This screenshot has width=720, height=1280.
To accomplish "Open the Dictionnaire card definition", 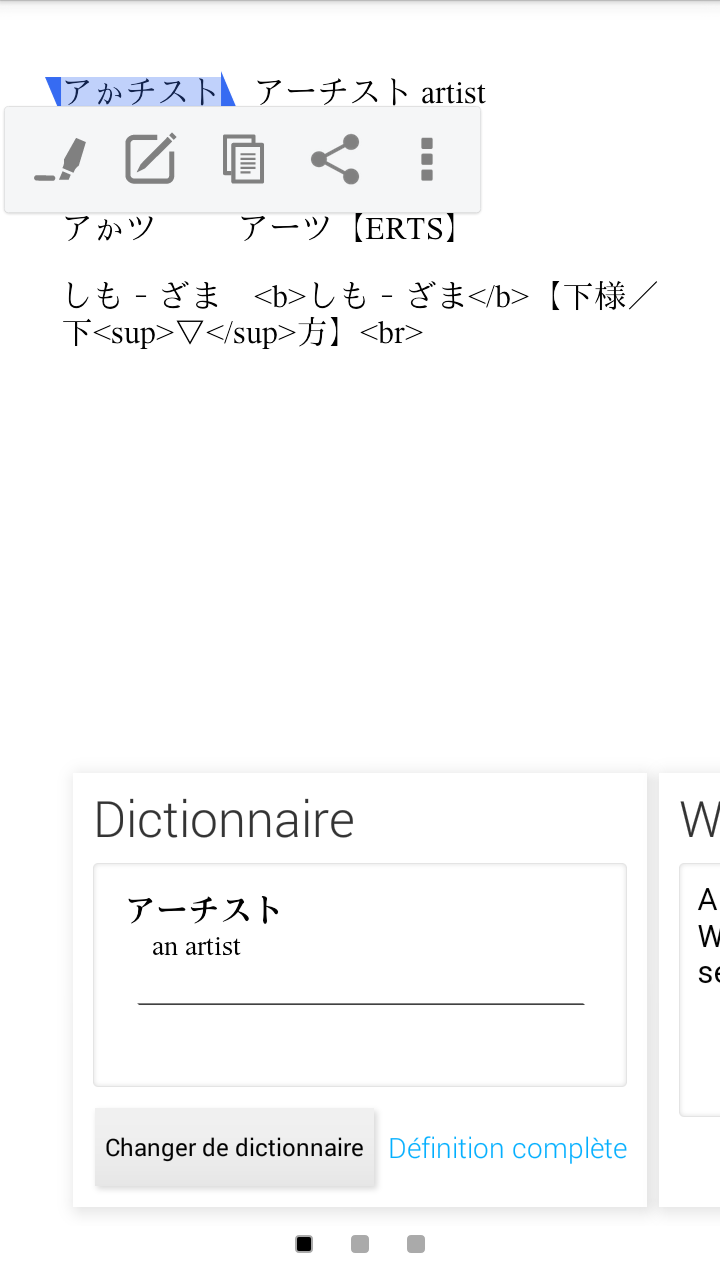I will point(359,974).
